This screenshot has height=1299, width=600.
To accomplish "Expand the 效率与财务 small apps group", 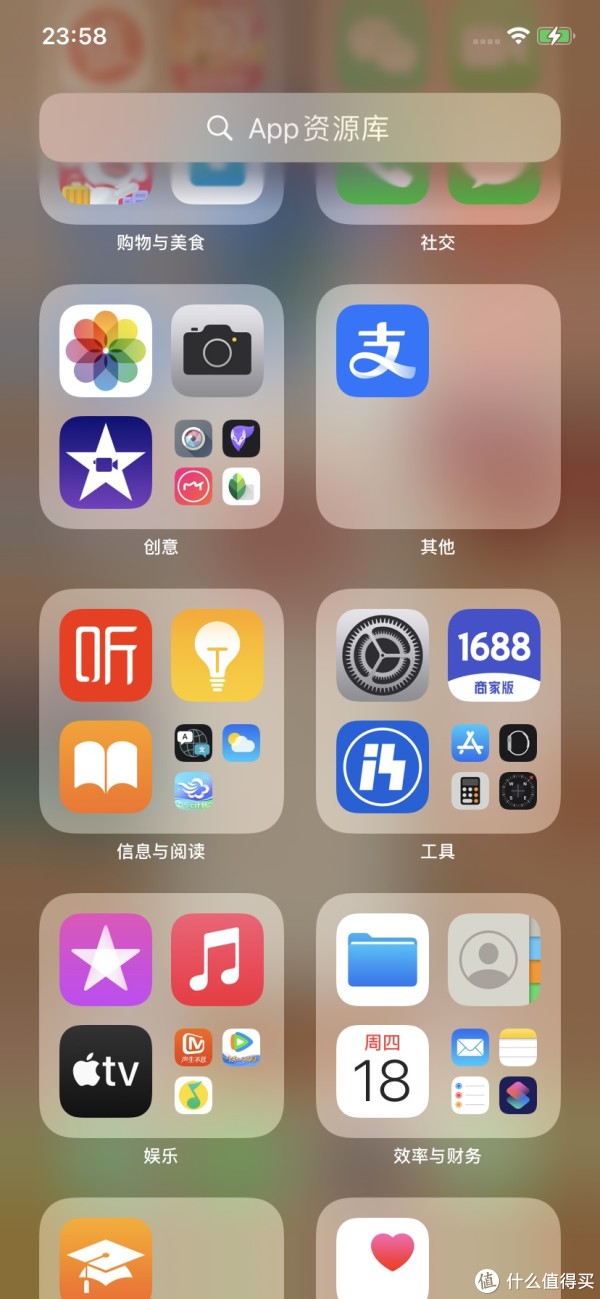I will click(494, 1071).
